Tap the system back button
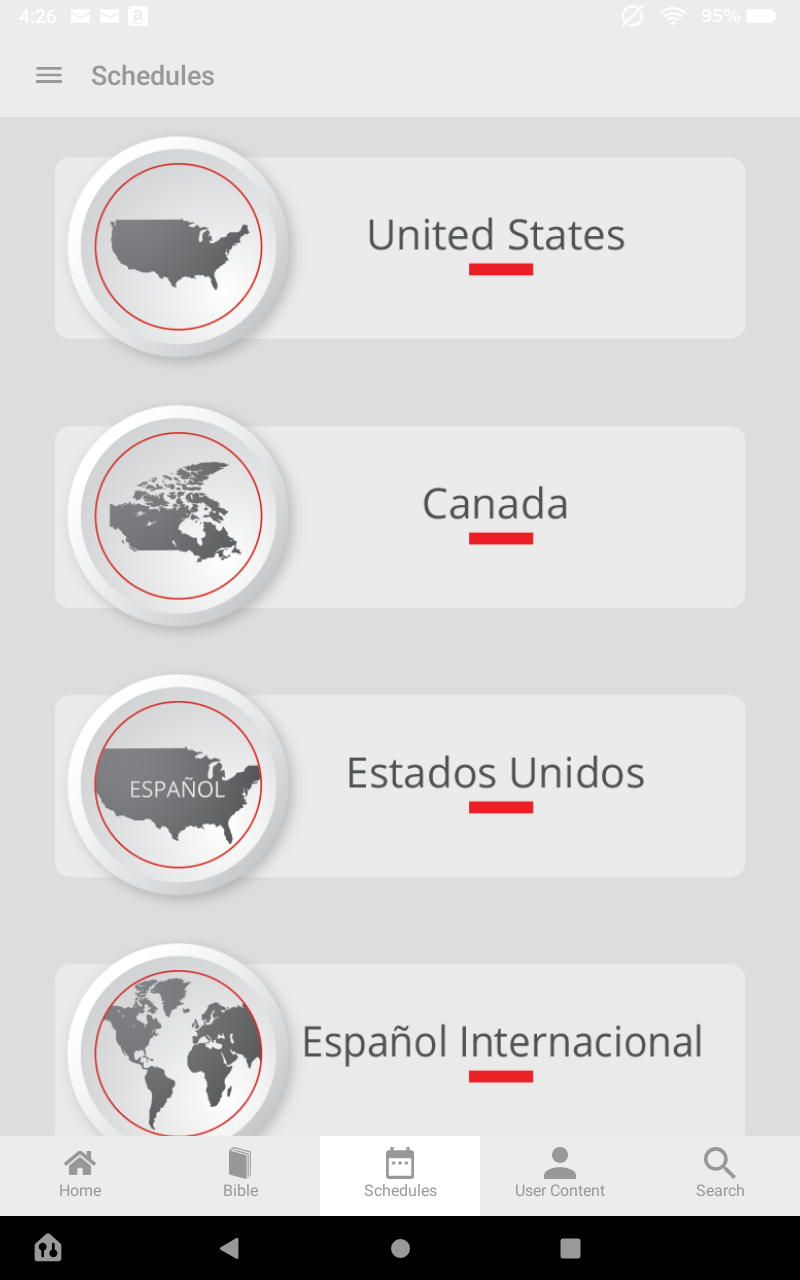Screen dimensions: 800x1280 230,1248
